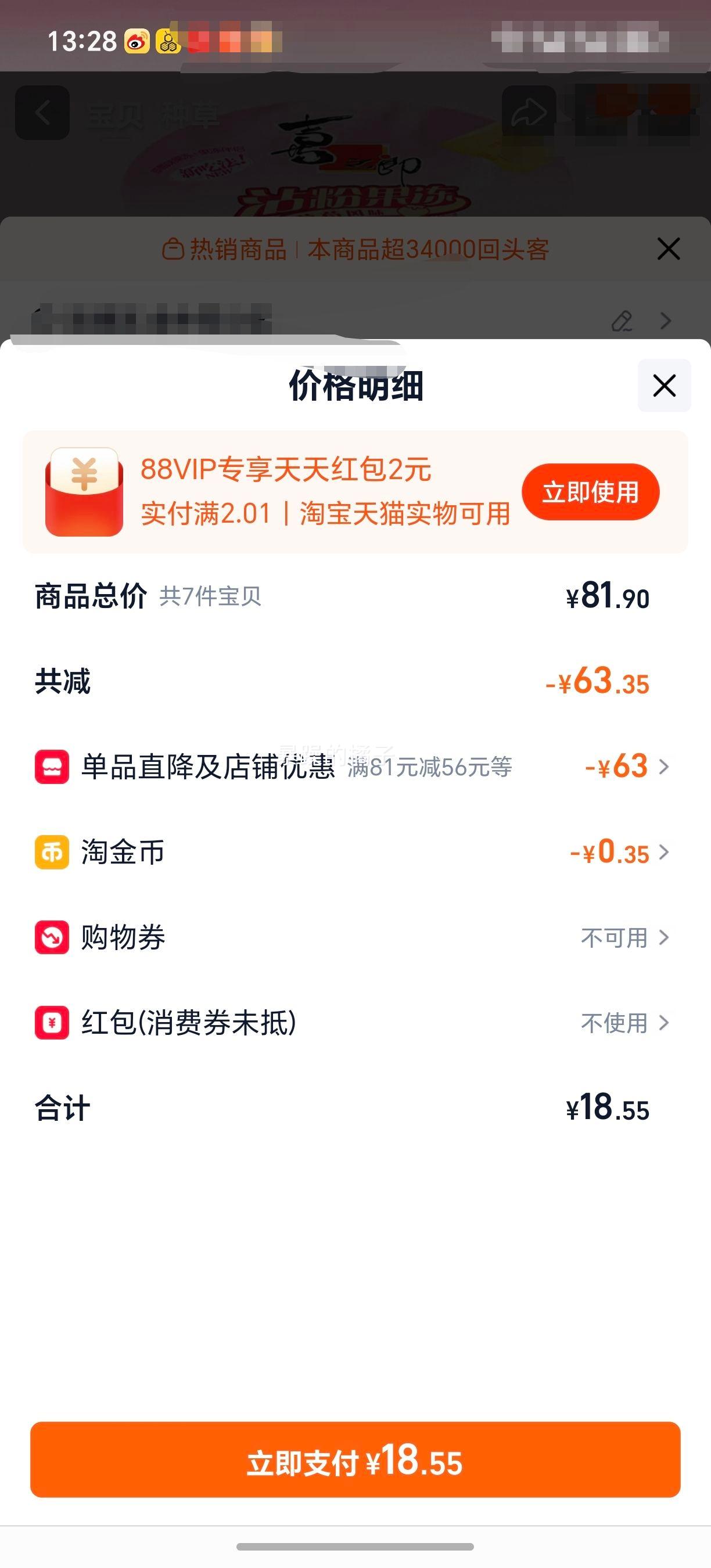Click the second app icon in the status bar
711x1568 pixels.
tap(168, 40)
